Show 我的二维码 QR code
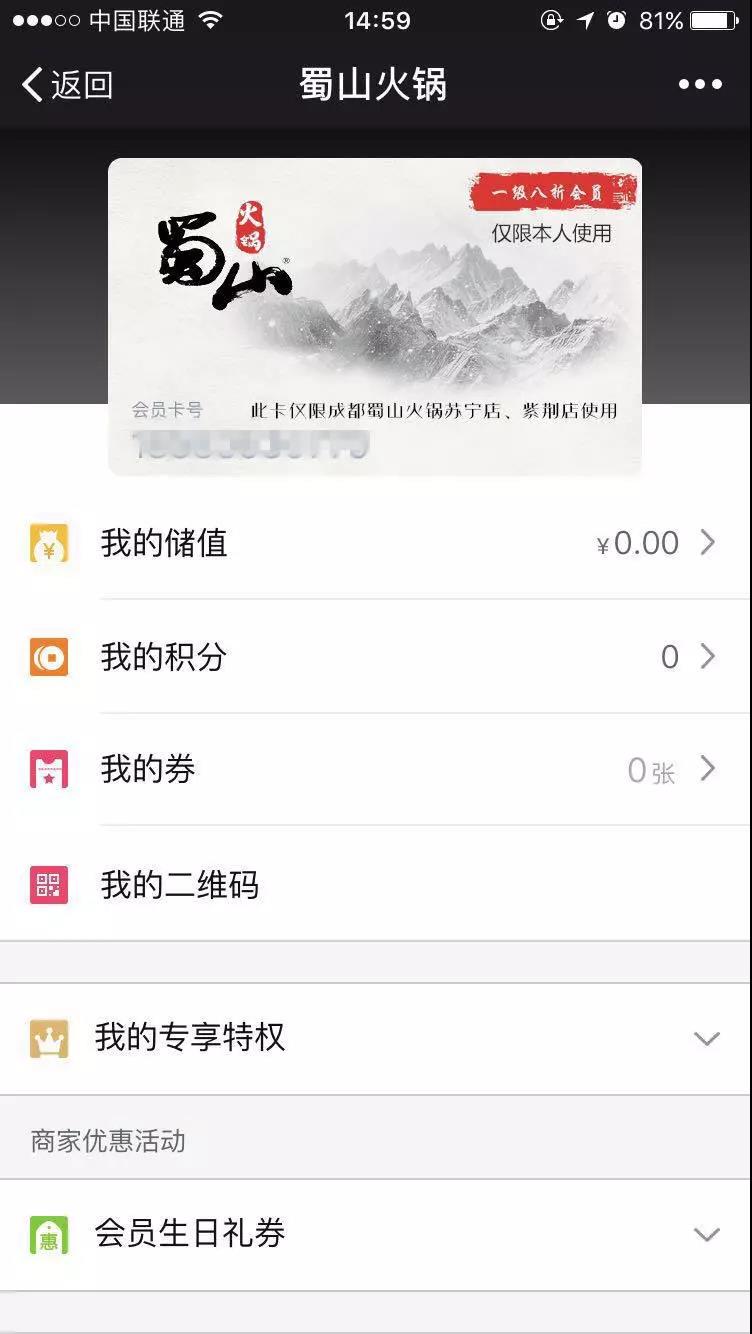Viewport: 752px width, 1334px height. 375,885
